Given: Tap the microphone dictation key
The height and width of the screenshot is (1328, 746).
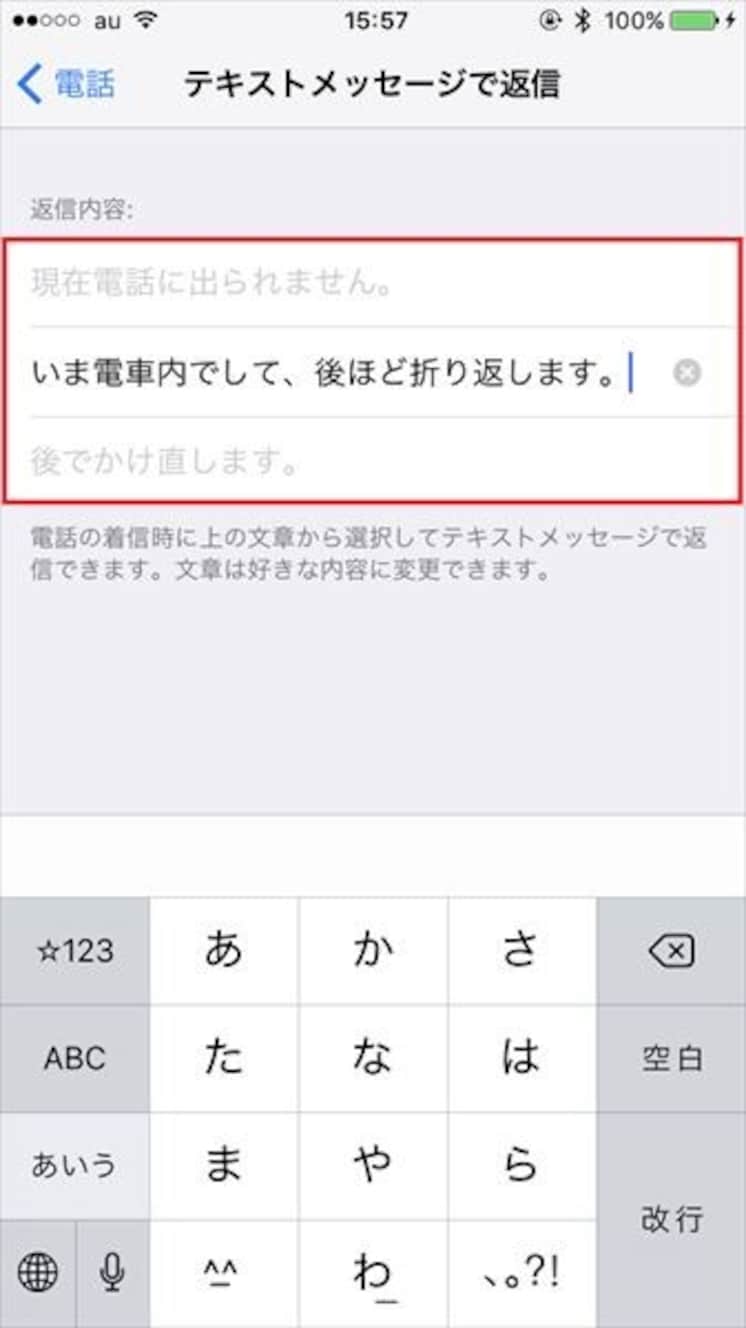Looking at the screenshot, I should 112,1273.
